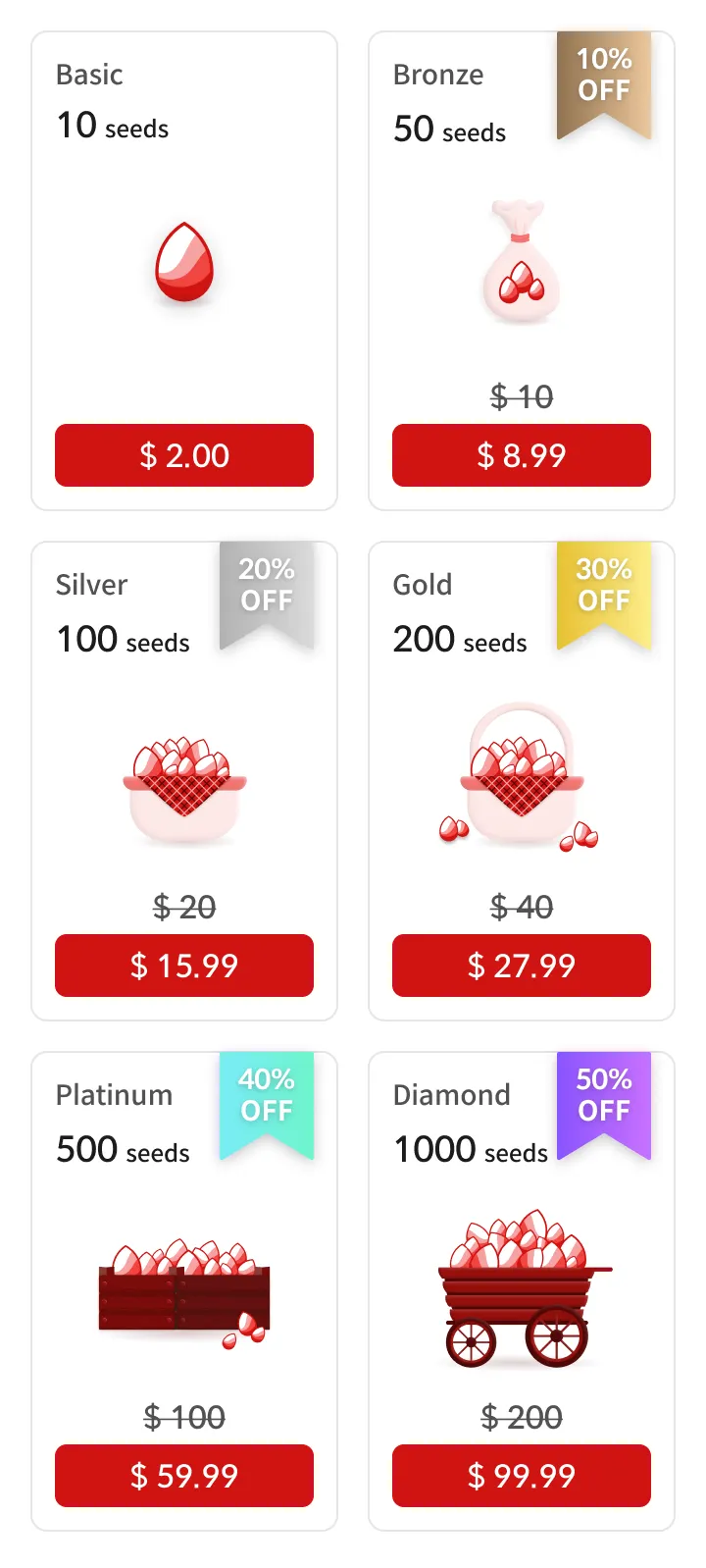Tap the $59.99 Platinum price button
The width and height of the screenshot is (706, 1568).
[x=184, y=1476]
